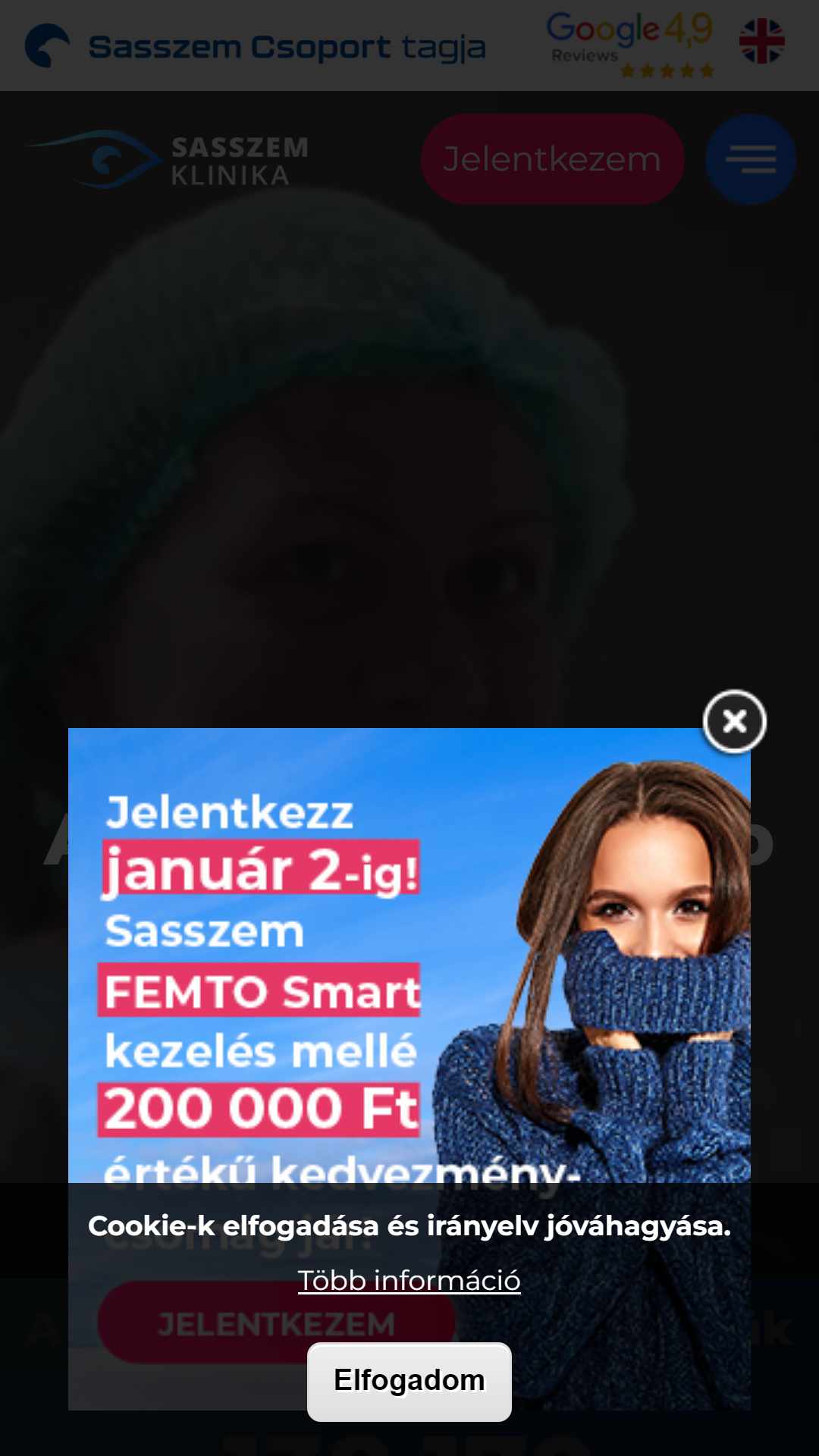Open the Google Reviews rating badge
This screenshot has width=819, height=1456.
point(629,44)
